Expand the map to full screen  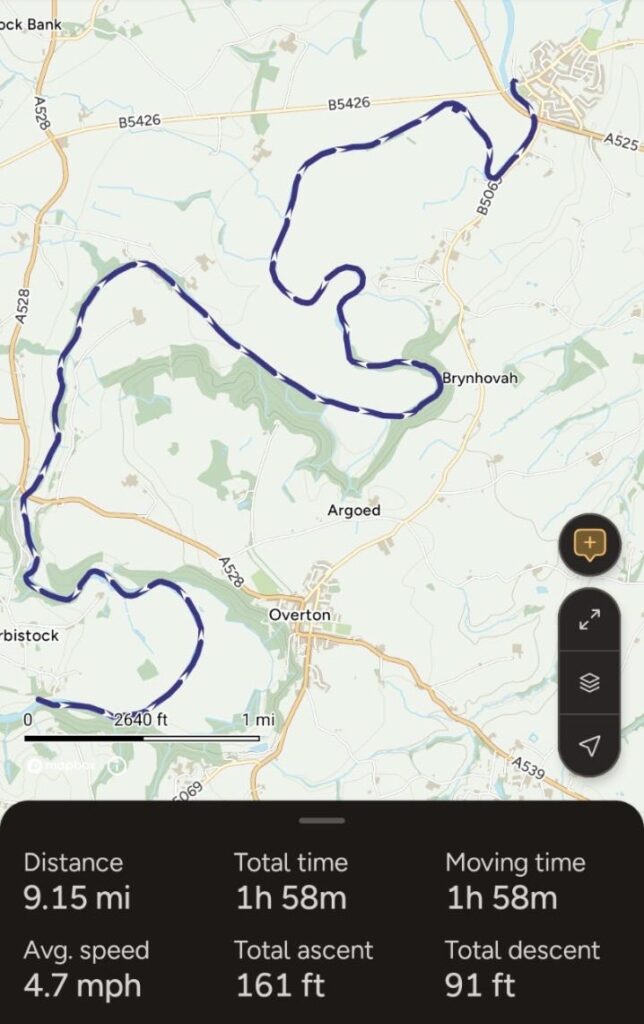point(590,621)
